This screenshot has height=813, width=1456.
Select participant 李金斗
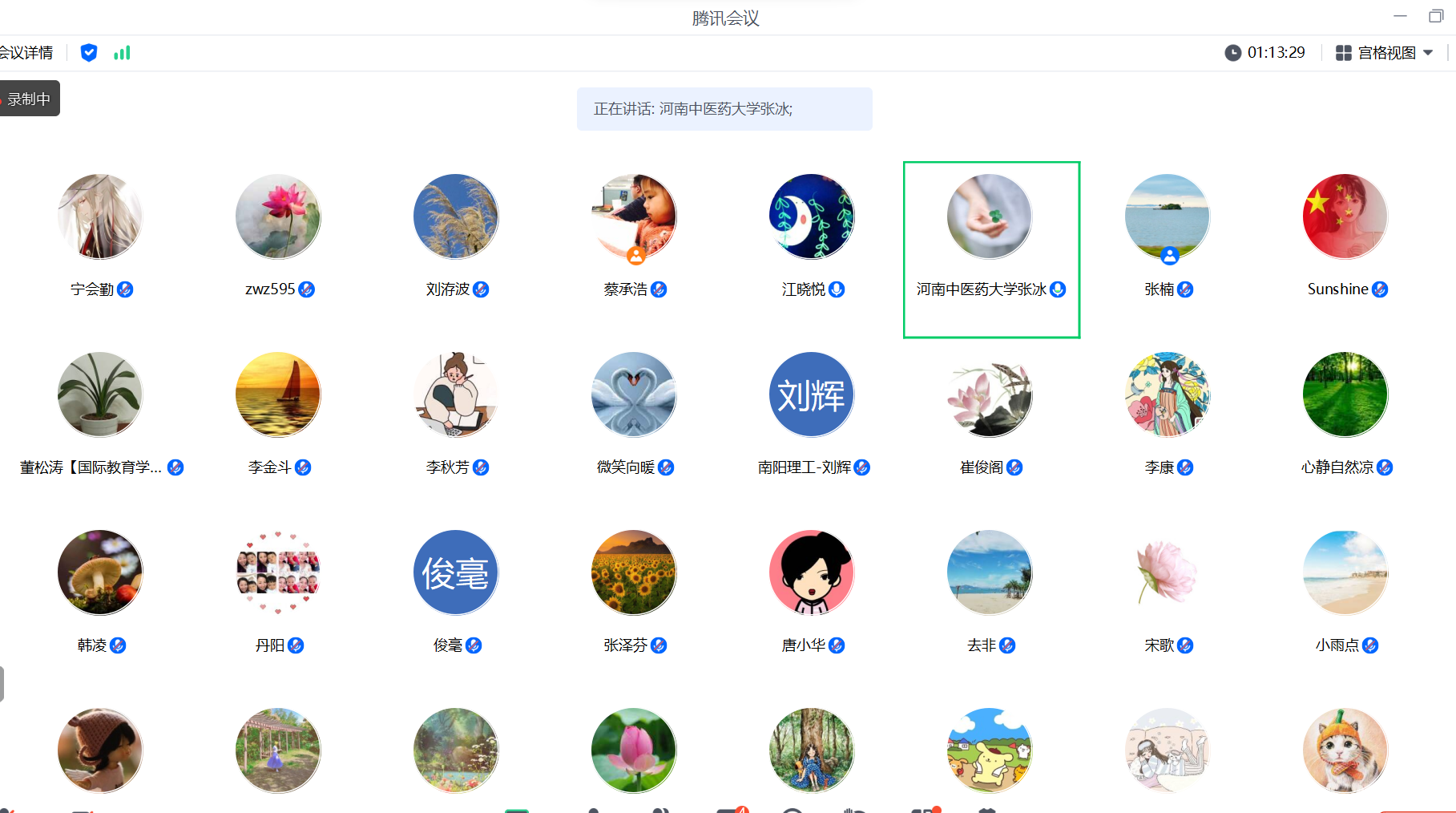[278, 394]
